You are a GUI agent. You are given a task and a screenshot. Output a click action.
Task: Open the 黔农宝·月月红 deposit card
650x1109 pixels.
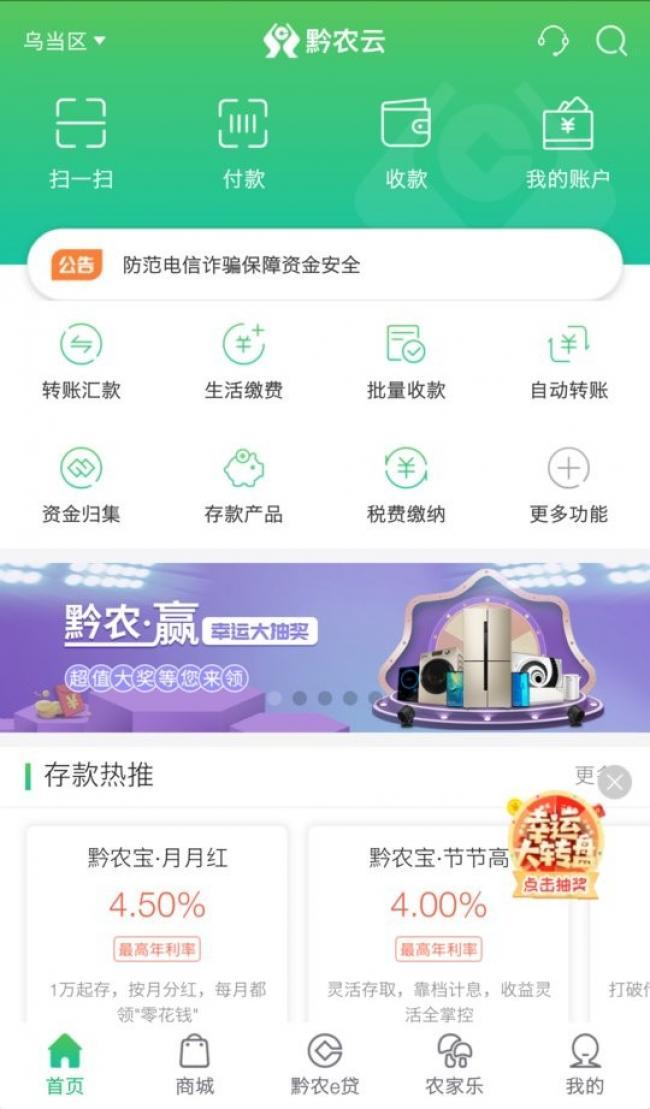click(157, 923)
